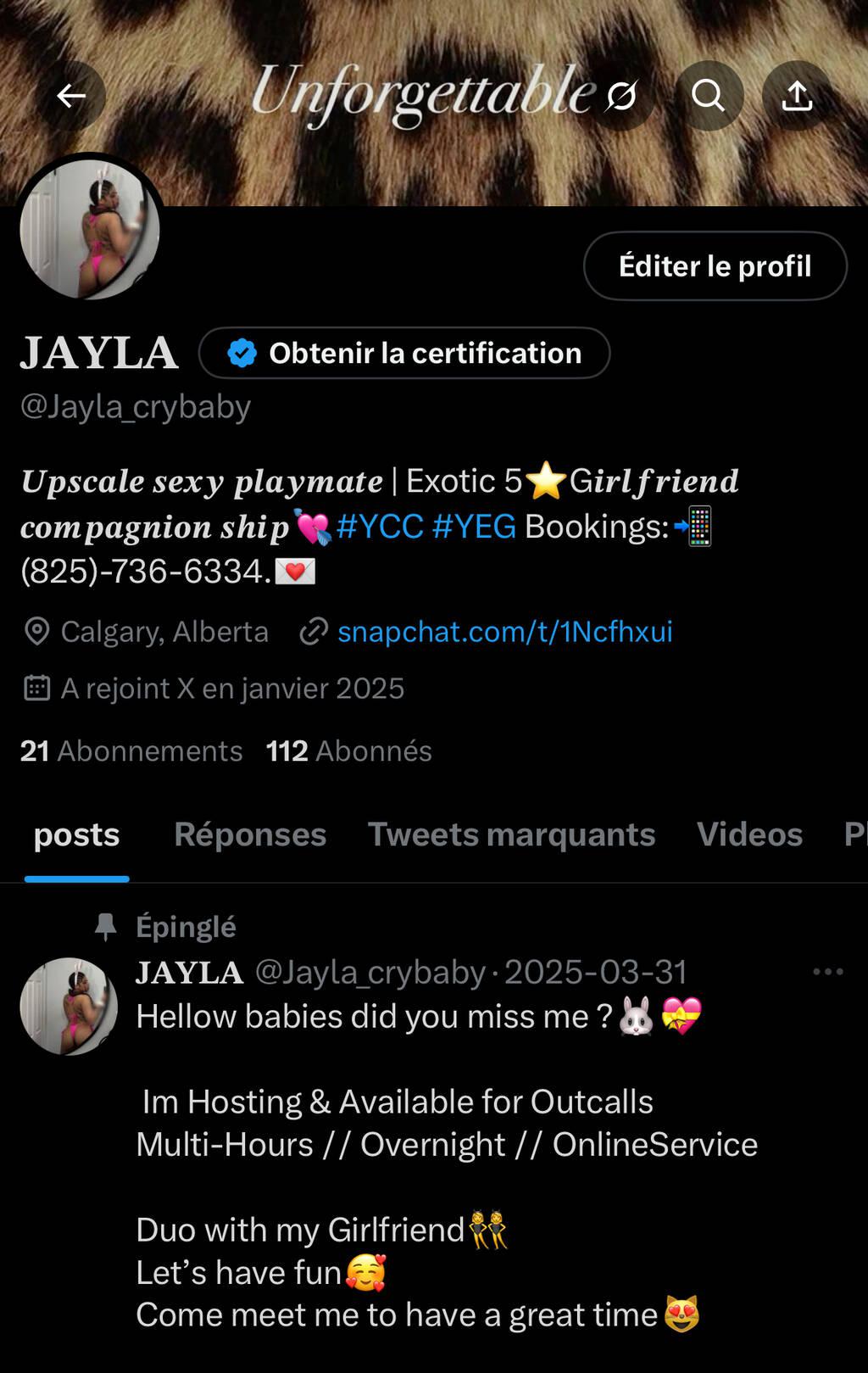The height and width of the screenshot is (1373, 868).
Task: Open the #YCC hashtag
Action: (x=380, y=527)
